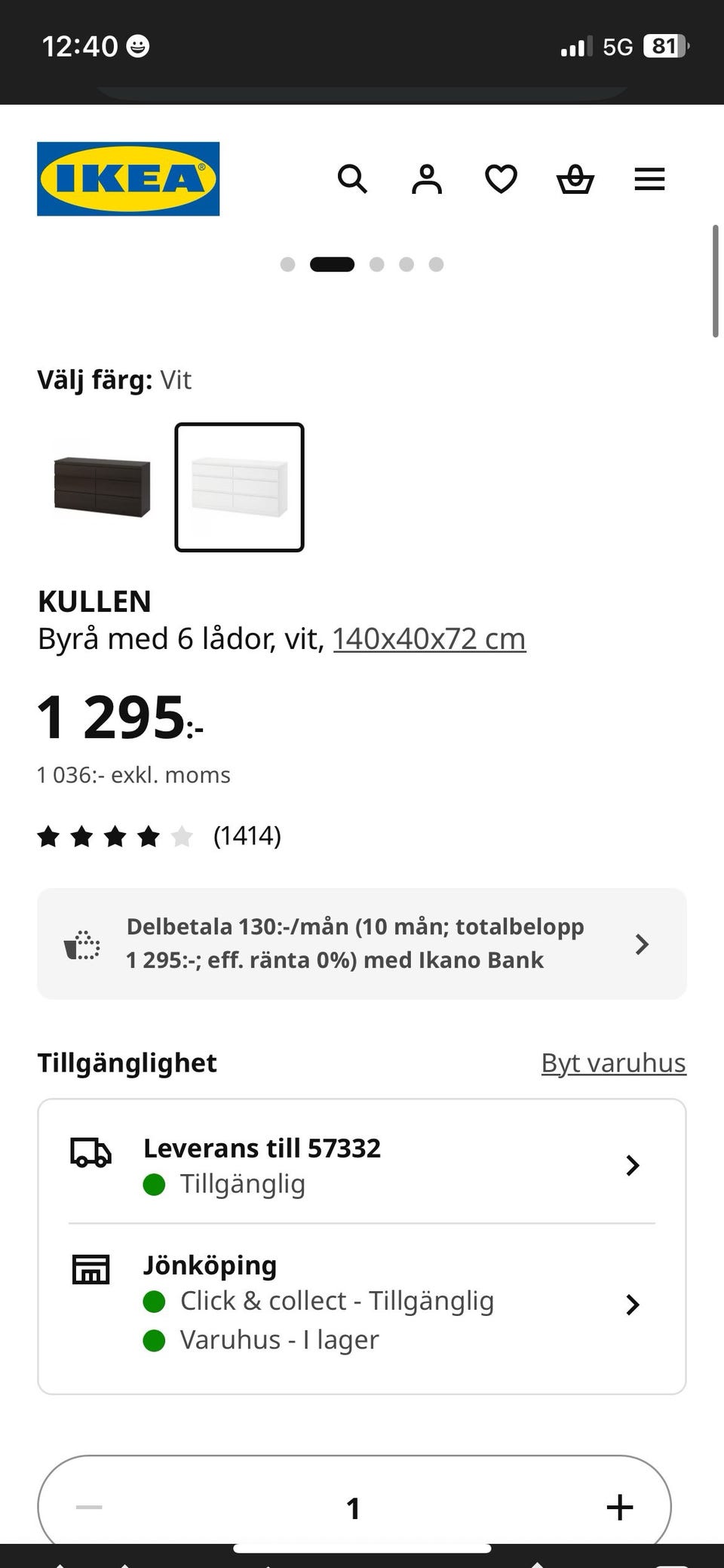This screenshot has height=1568, width=724.
Task: Expand Jönköping store availability details
Action: [x=632, y=1305]
